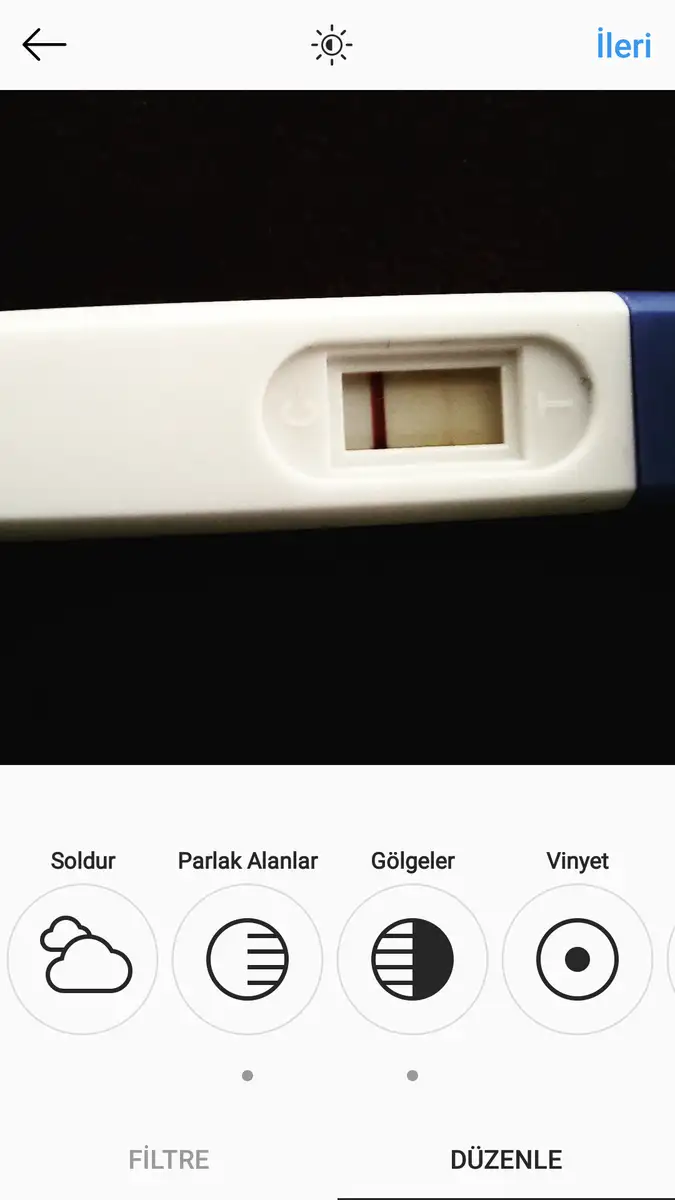Image resolution: width=675 pixels, height=1200 pixels.
Task: Switch to the FİLTRE tab
Action: click(x=169, y=1160)
